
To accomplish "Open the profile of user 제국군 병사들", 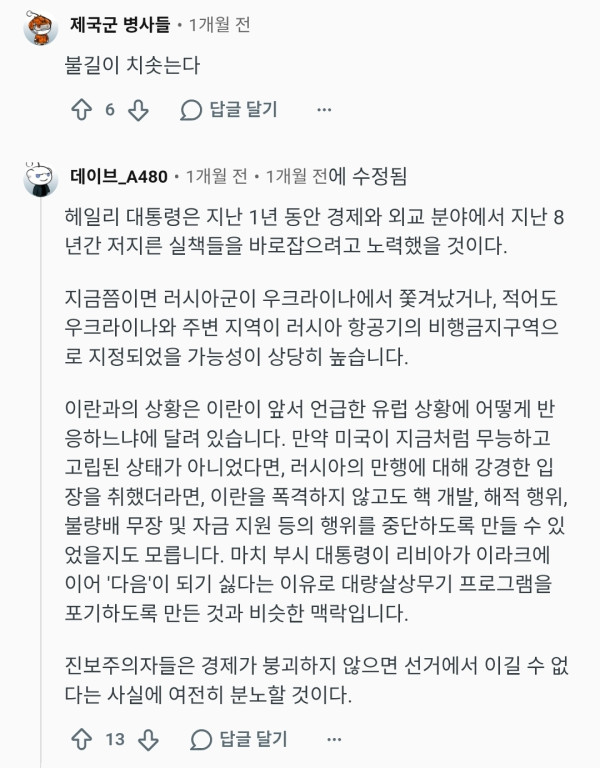I will [x=120, y=24].
